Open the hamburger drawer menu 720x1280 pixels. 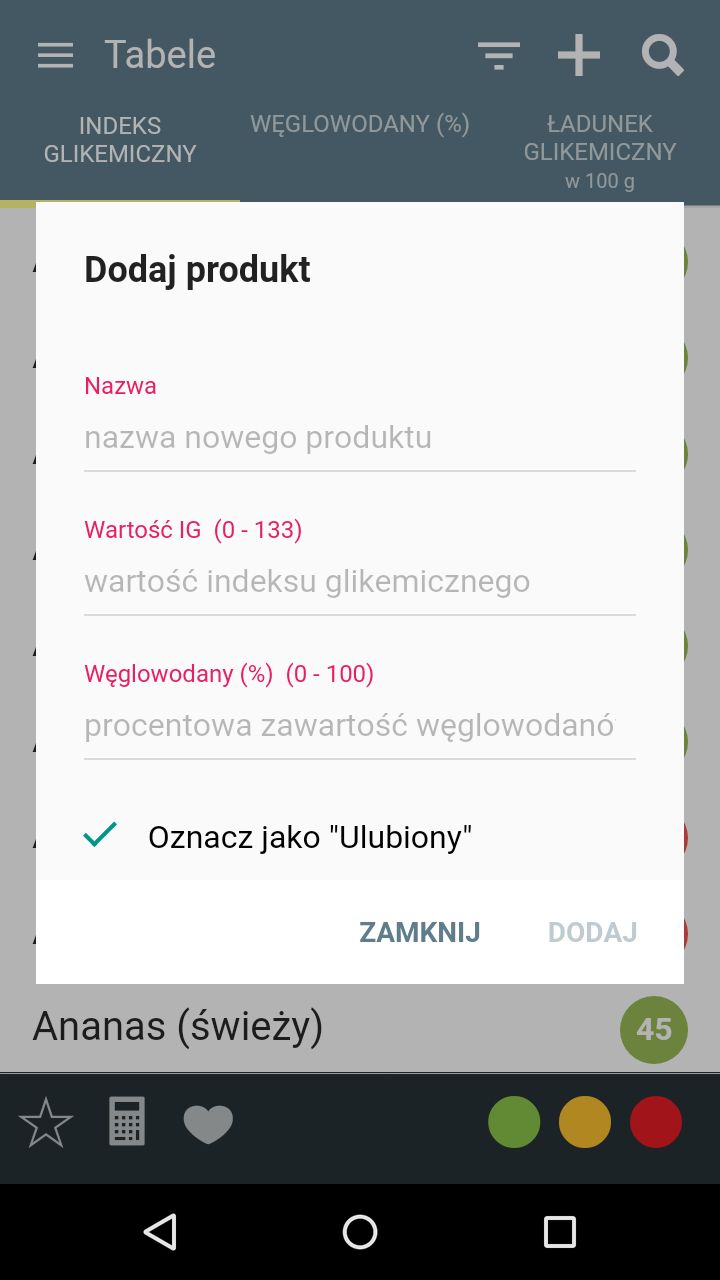tap(56, 55)
